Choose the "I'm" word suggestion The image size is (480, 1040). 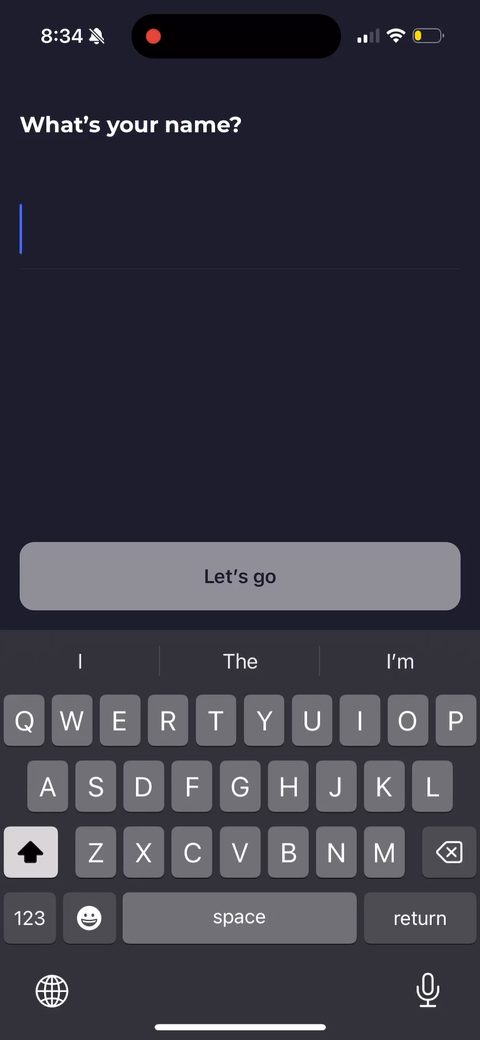point(400,661)
